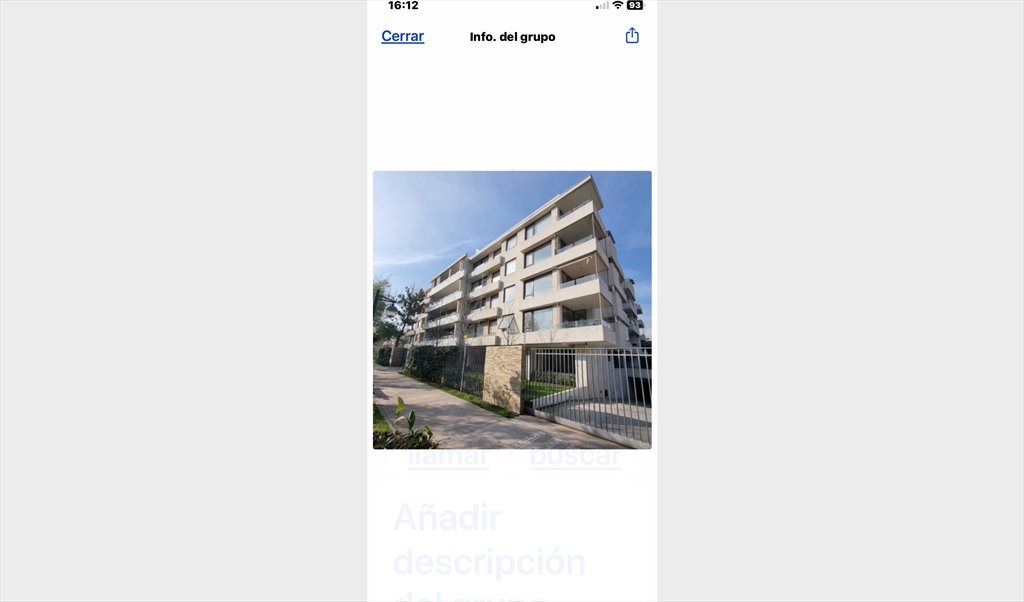
Task: Tap Cerrar to close the photo
Action: (x=402, y=37)
